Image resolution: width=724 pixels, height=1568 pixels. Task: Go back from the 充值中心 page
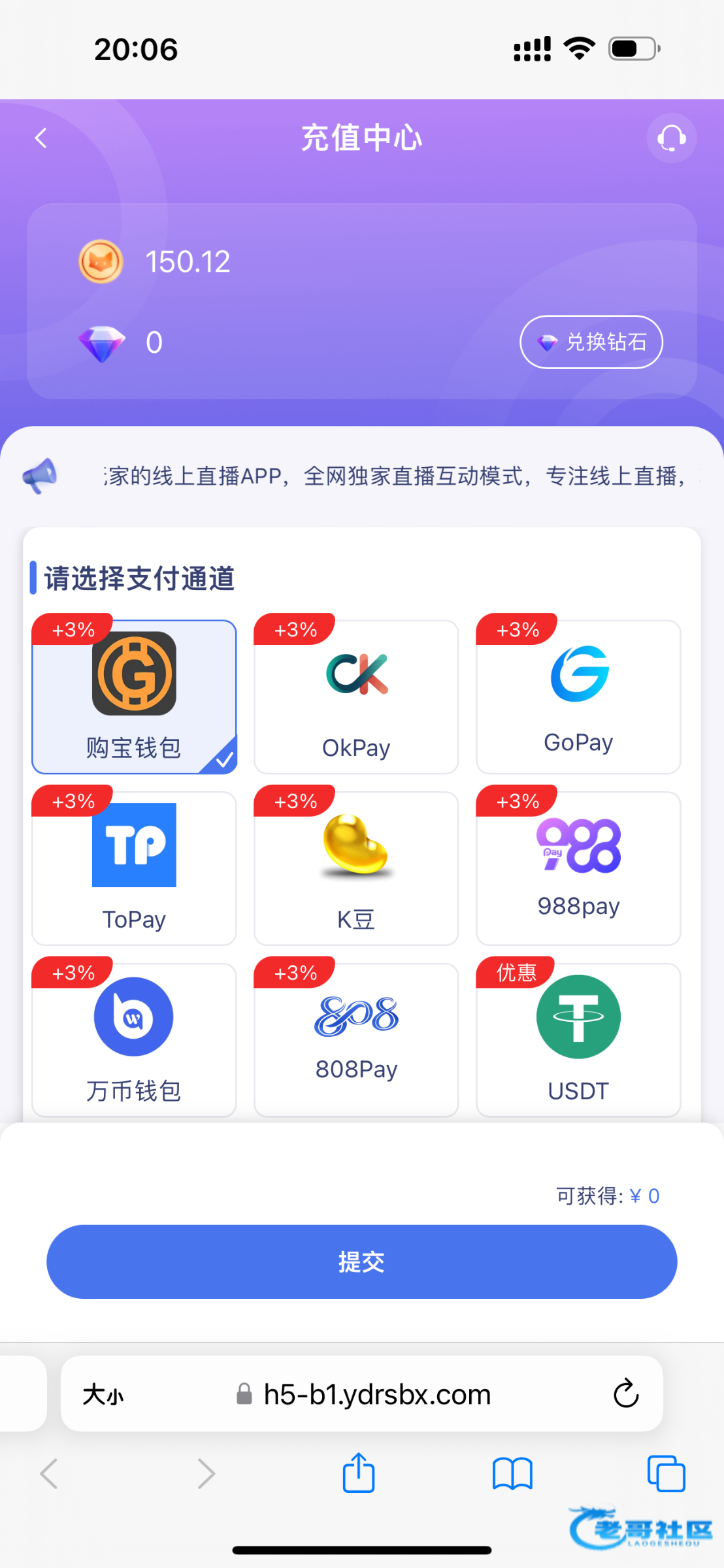click(x=41, y=139)
